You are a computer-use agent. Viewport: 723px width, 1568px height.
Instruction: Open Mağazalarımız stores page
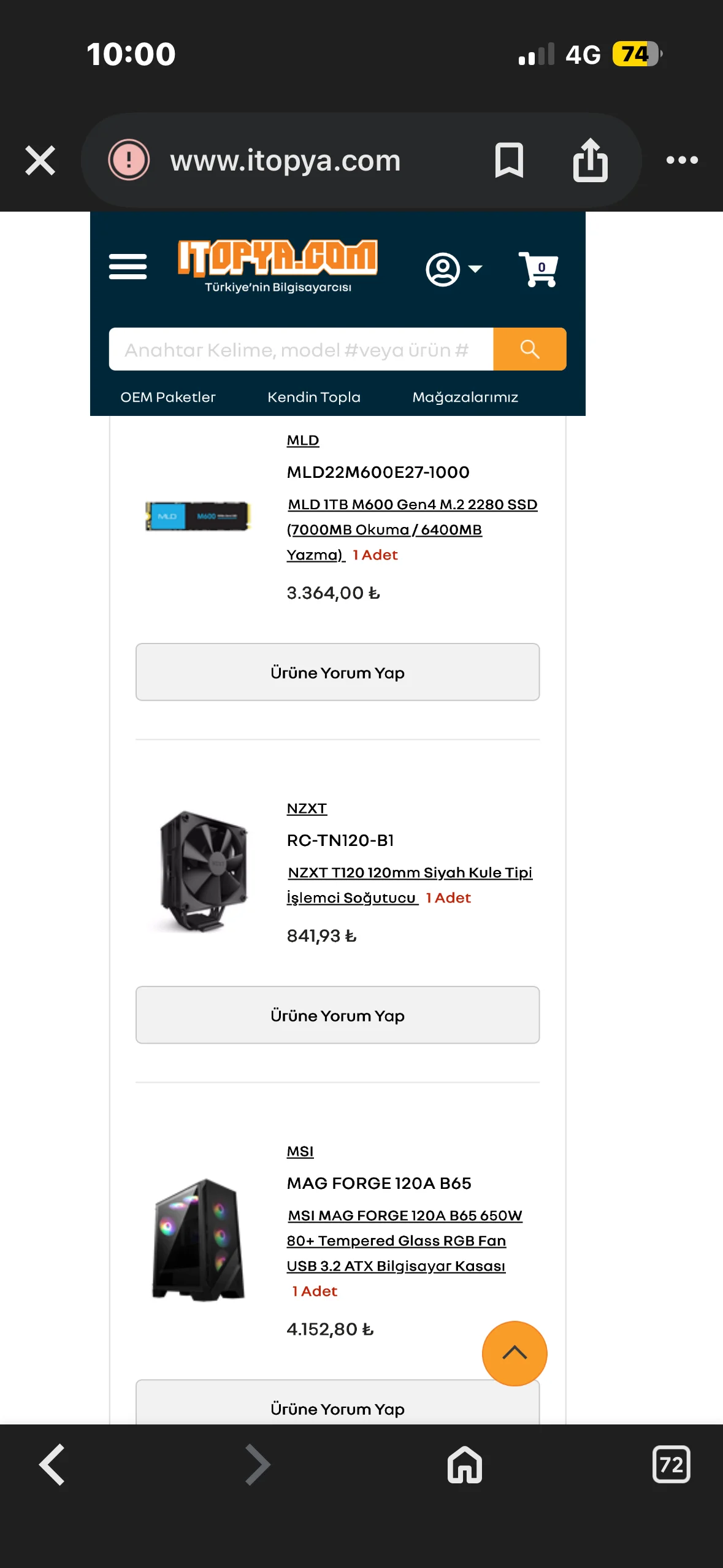[x=465, y=398]
